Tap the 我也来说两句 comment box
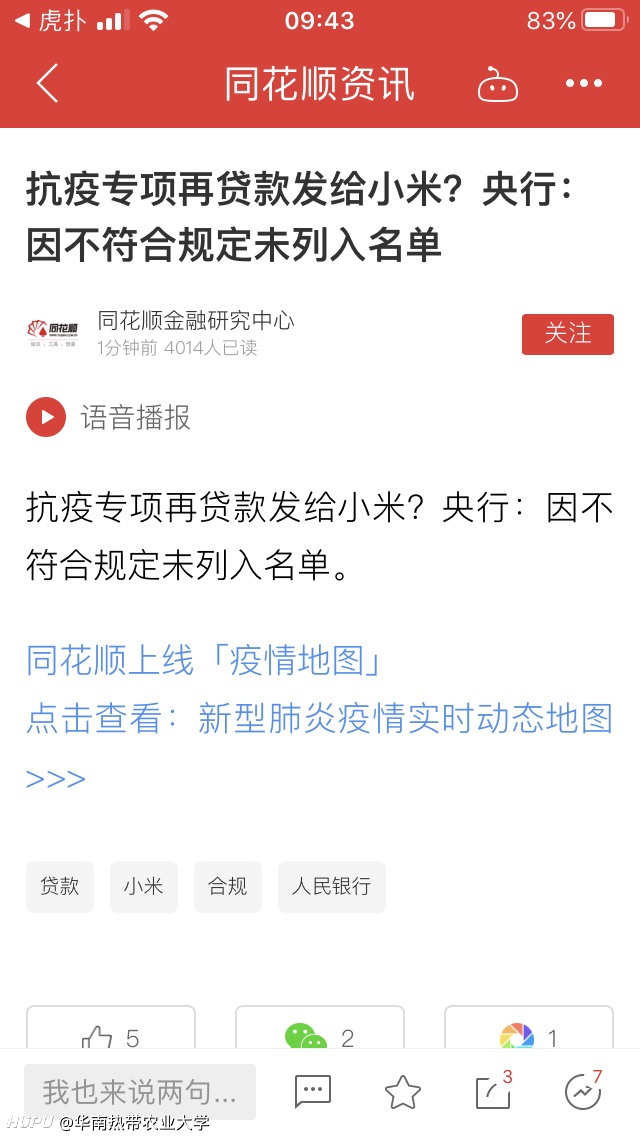Image resolution: width=640 pixels, height=1136 pixels. pos(140,1091)
